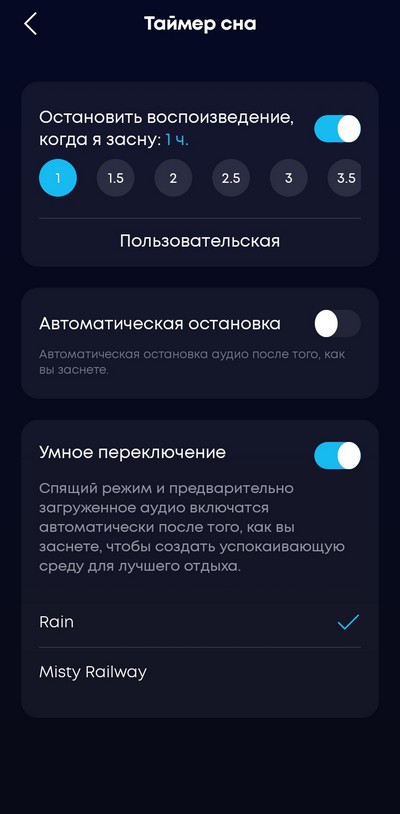Choose the Misty Railway sound
The width and height of the screenshot is (400, 814).
point(200,672)
